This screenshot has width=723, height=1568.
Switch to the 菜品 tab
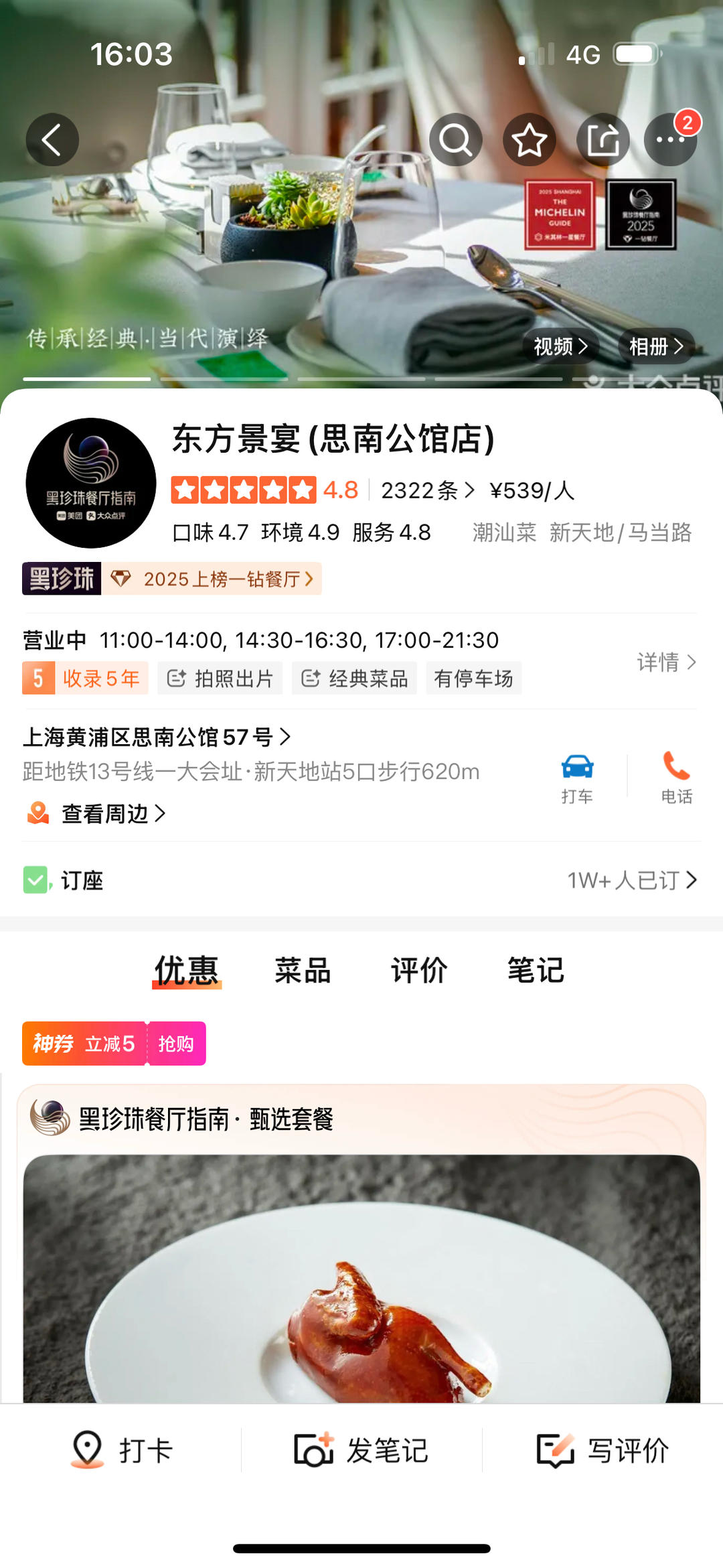click(303, 971)
